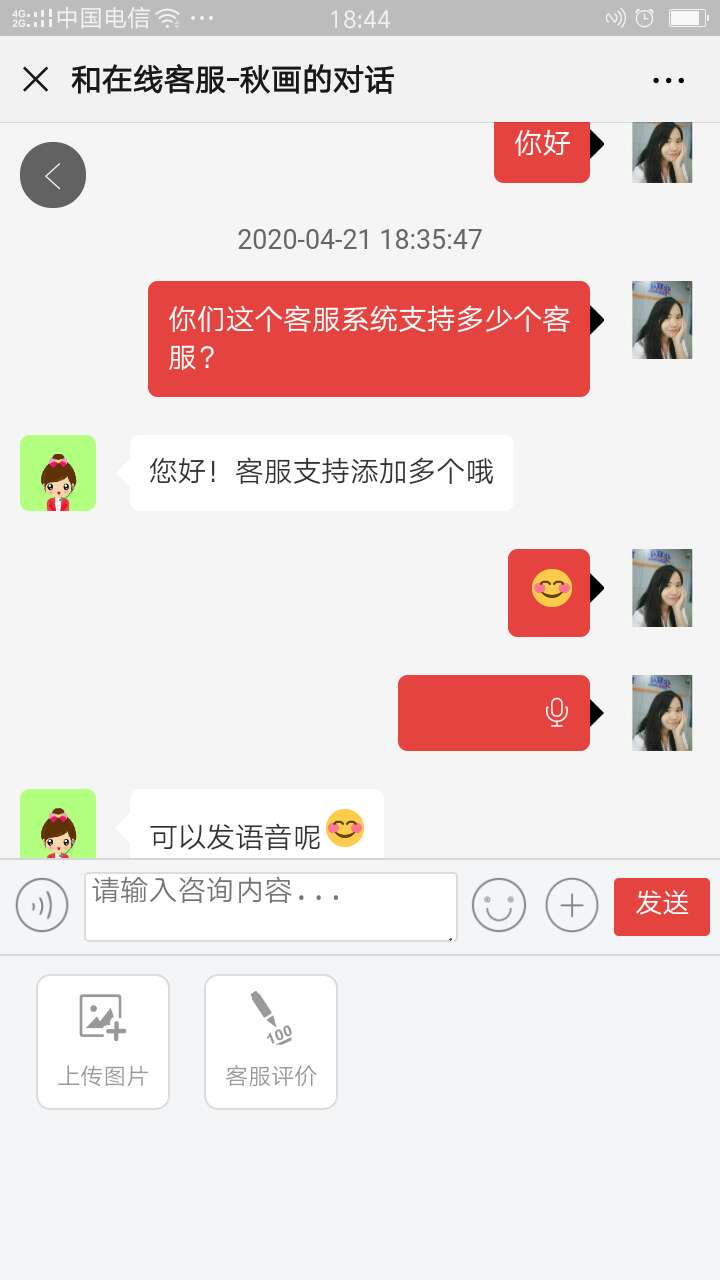Open the emoji picker beside the input field
This screenshot has height=1280, width=720.
(498, 904)
